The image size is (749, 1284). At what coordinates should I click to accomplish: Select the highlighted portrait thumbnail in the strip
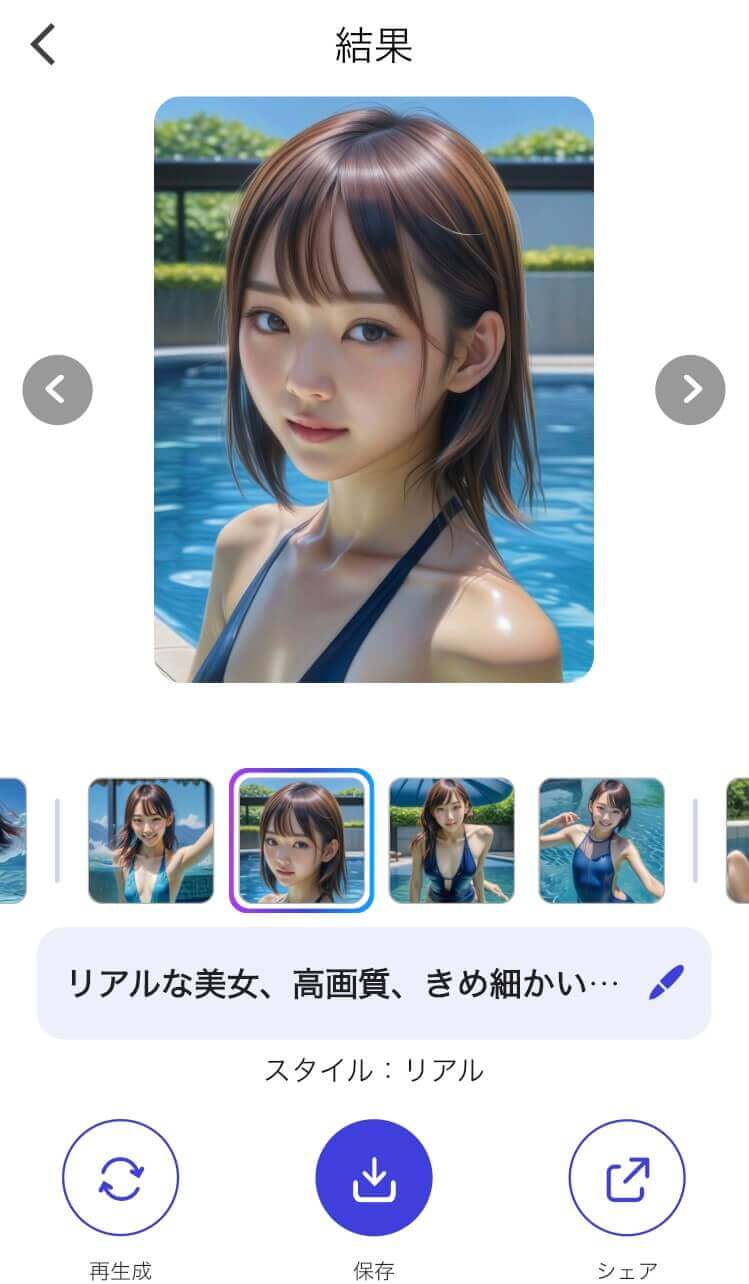[x=299, y=841]
